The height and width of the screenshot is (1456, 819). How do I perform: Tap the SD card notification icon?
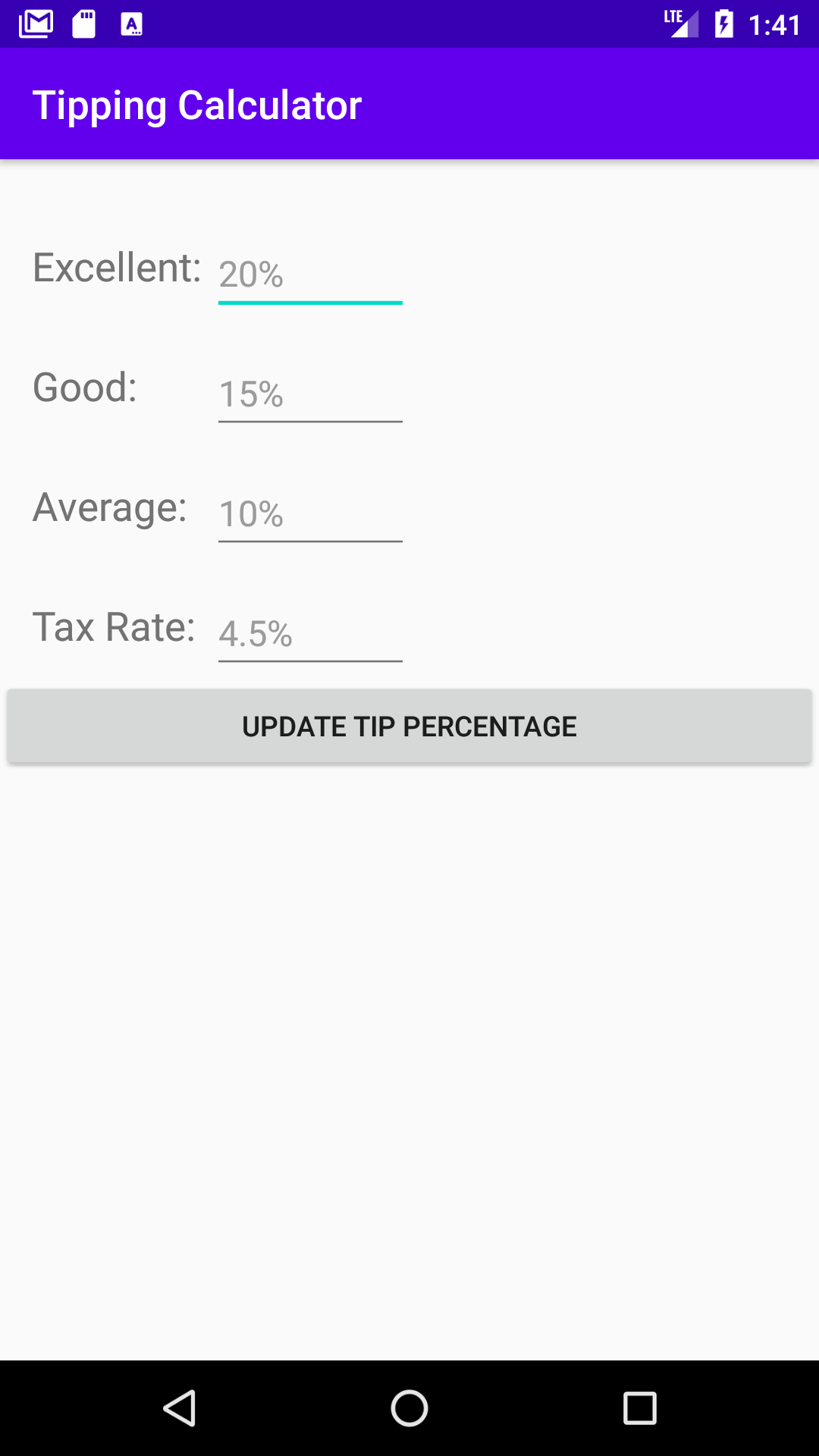[83, 24]
